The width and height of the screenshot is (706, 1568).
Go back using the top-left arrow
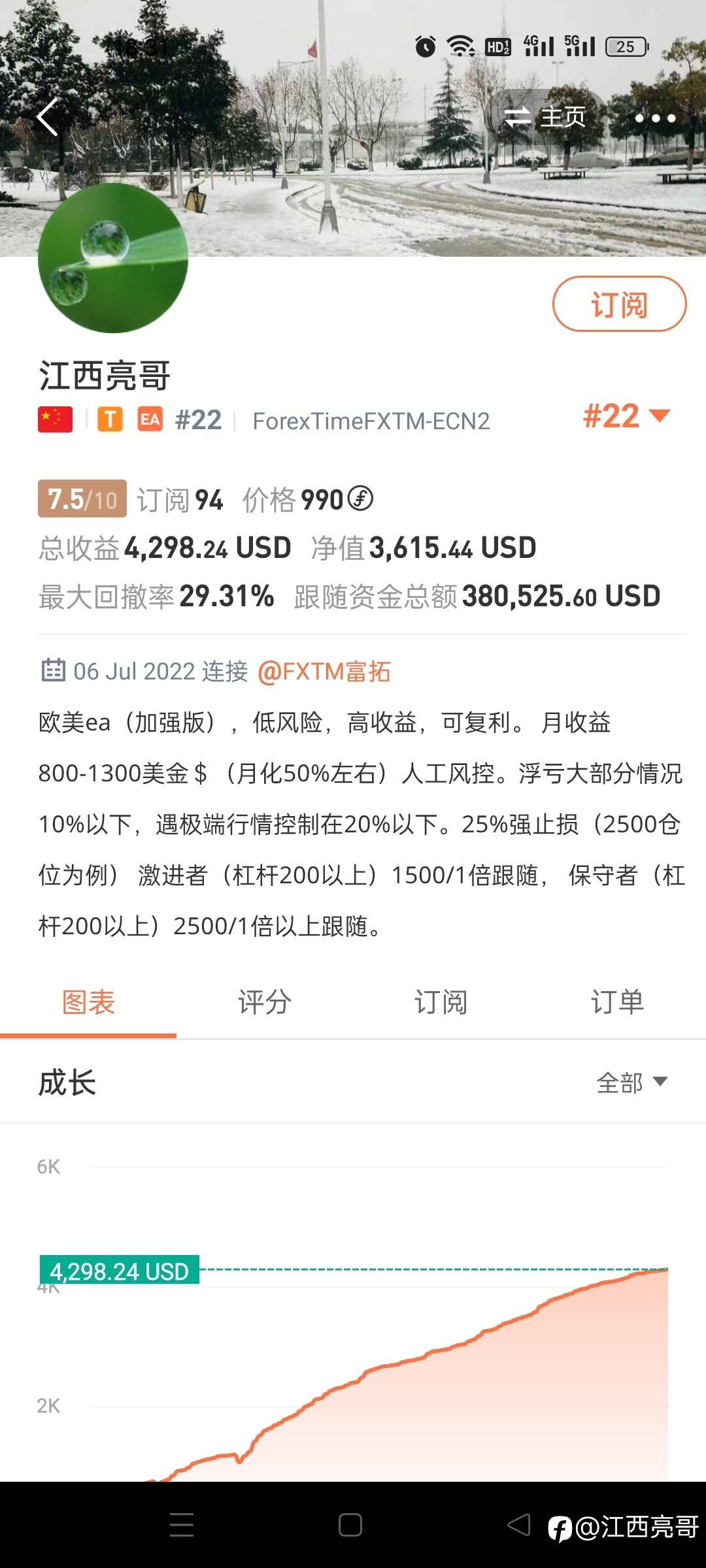click(x=48, y=118)
